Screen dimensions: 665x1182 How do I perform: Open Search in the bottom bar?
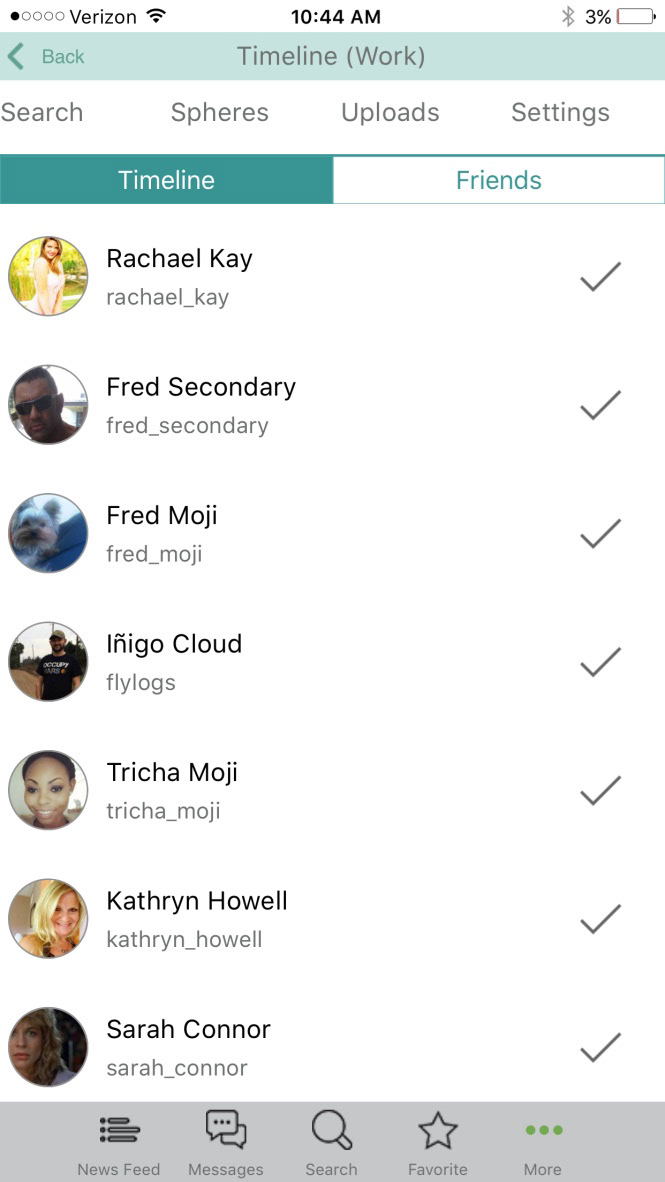(x=331, y=1143)
